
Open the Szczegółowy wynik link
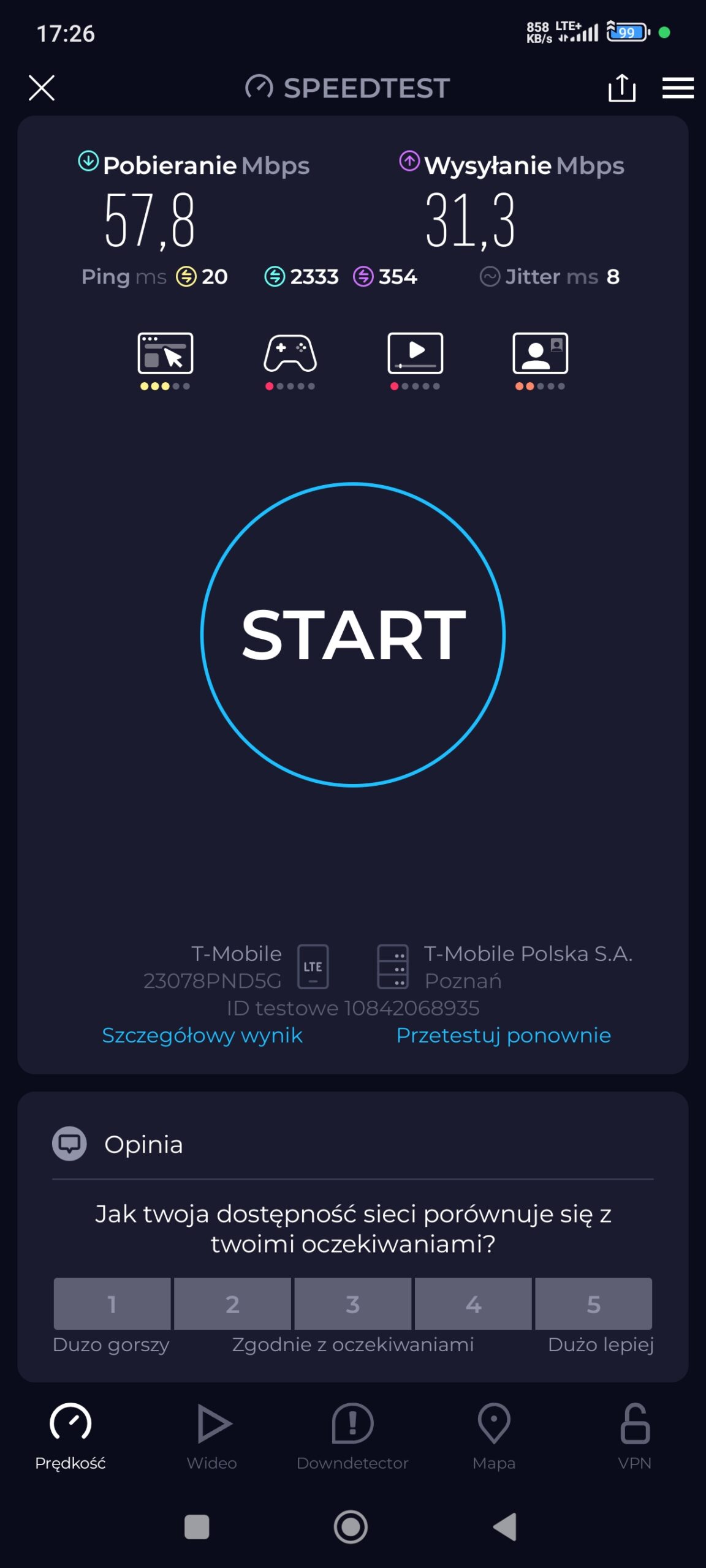tap(202, 1035)
